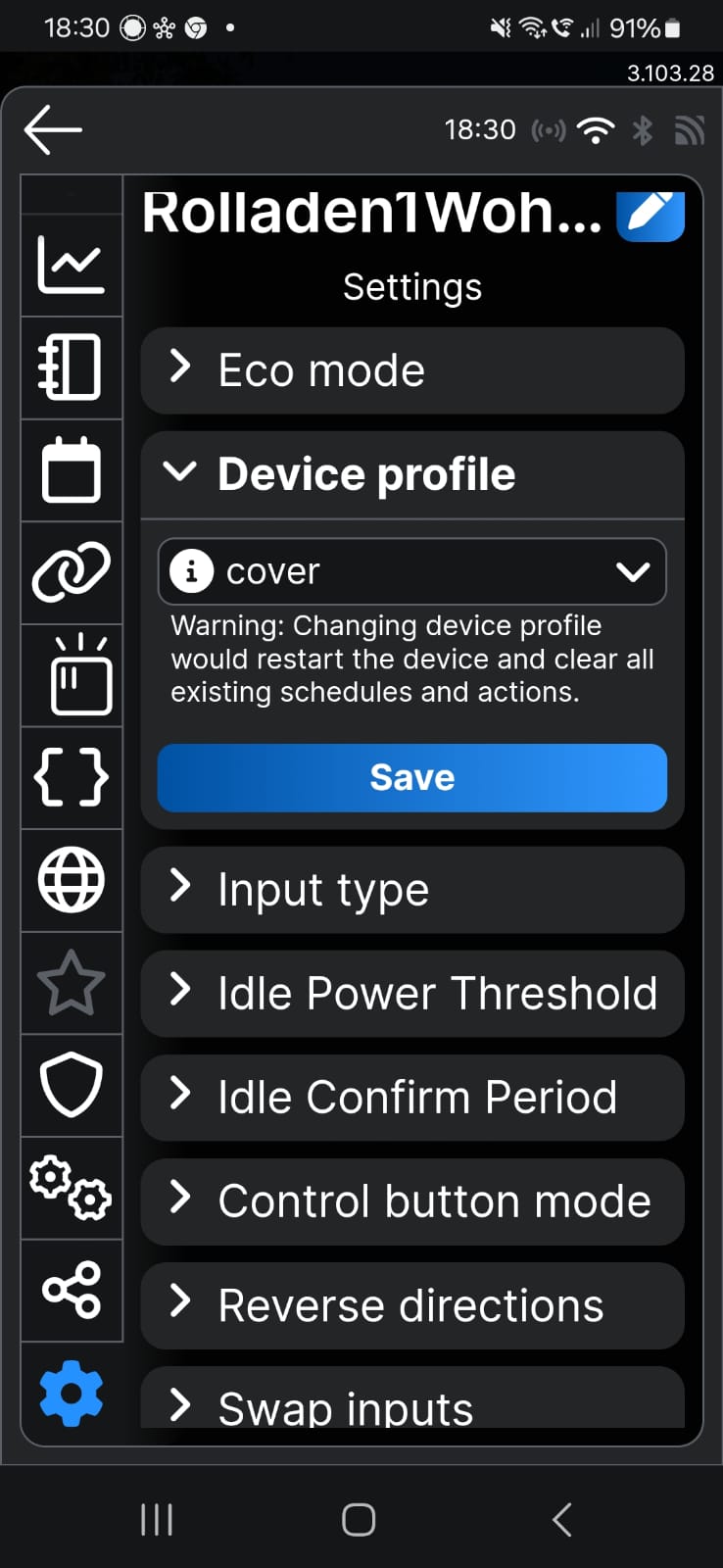Expand the Eco mode section
The width and height of the screenshot is (723, 1568).
coord(411,370)
